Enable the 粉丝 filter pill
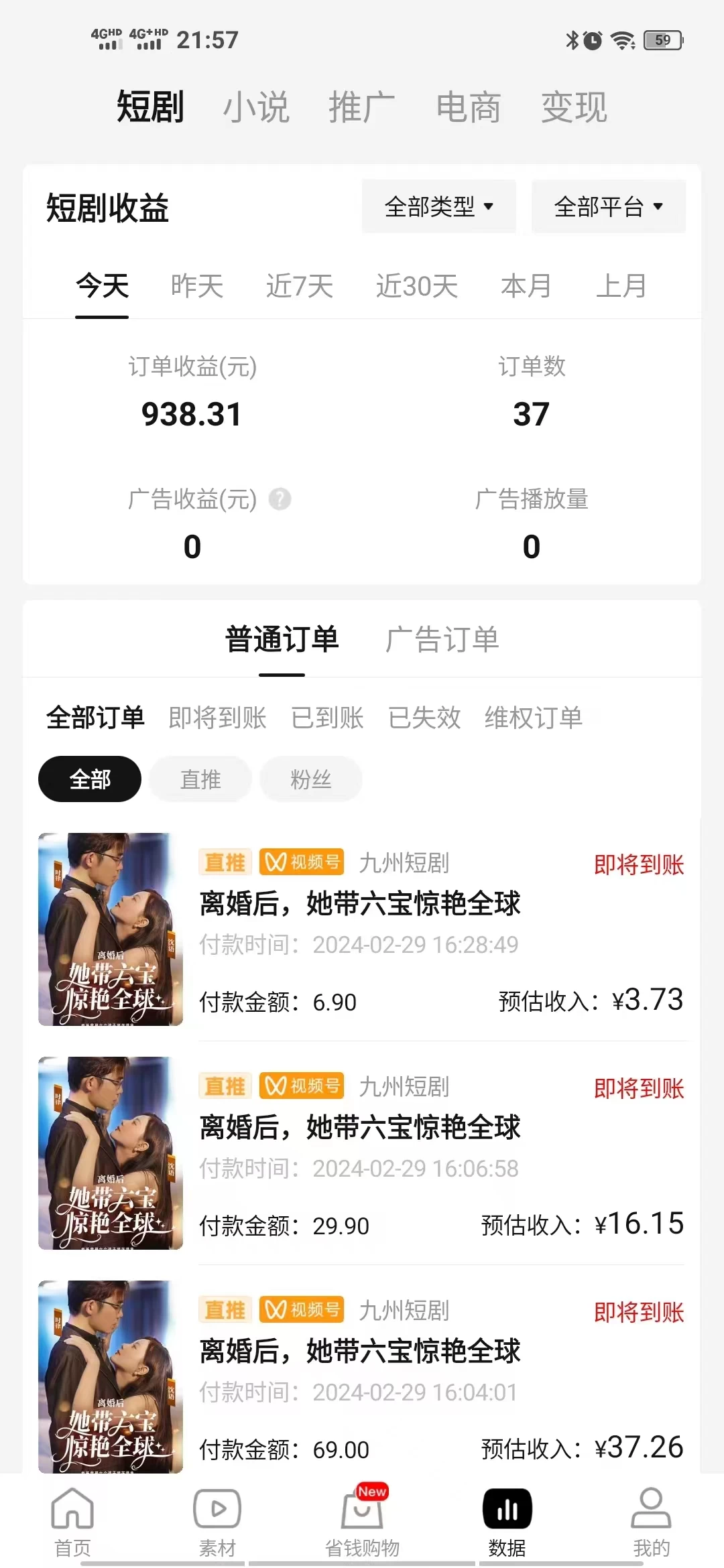 click(x=310, y=779)
